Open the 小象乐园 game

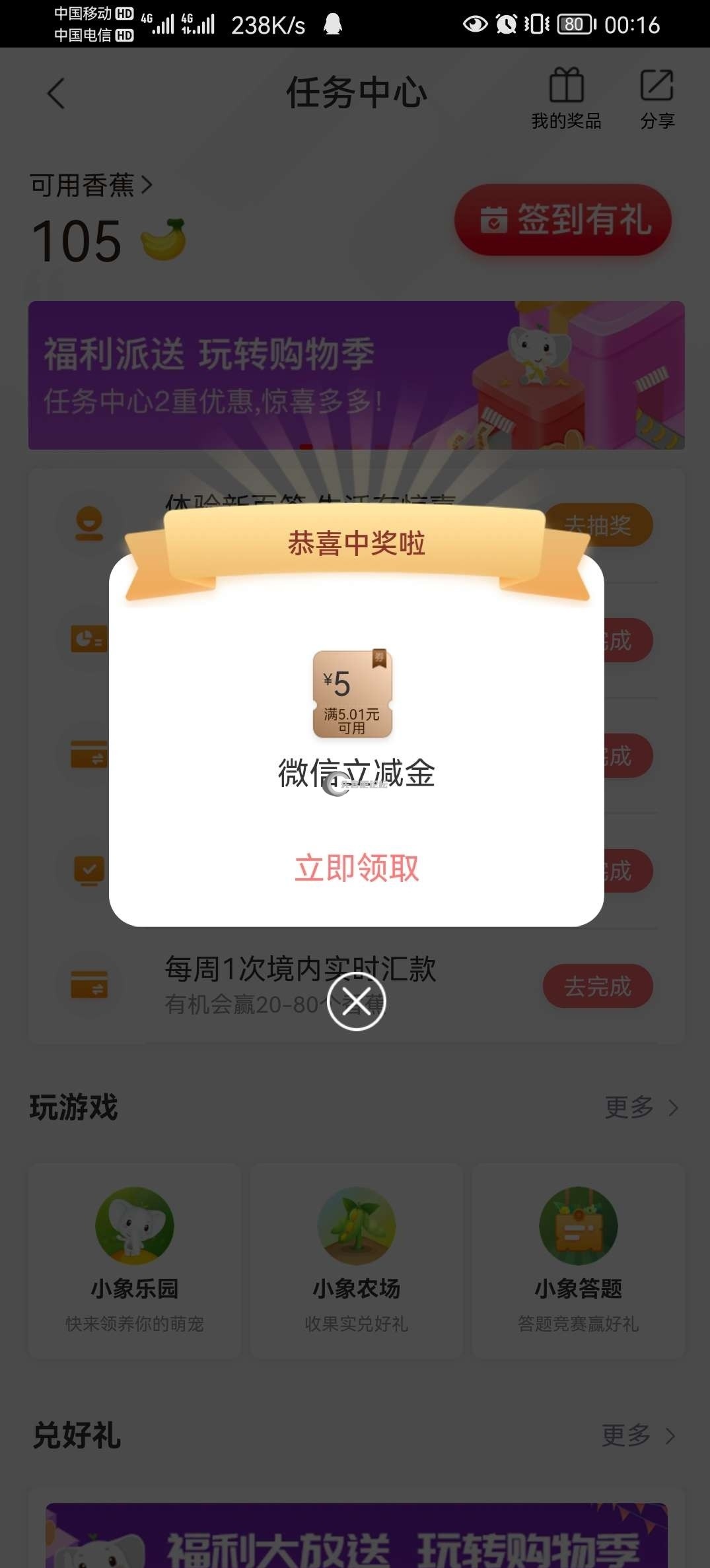click(x=135, y=1260)
